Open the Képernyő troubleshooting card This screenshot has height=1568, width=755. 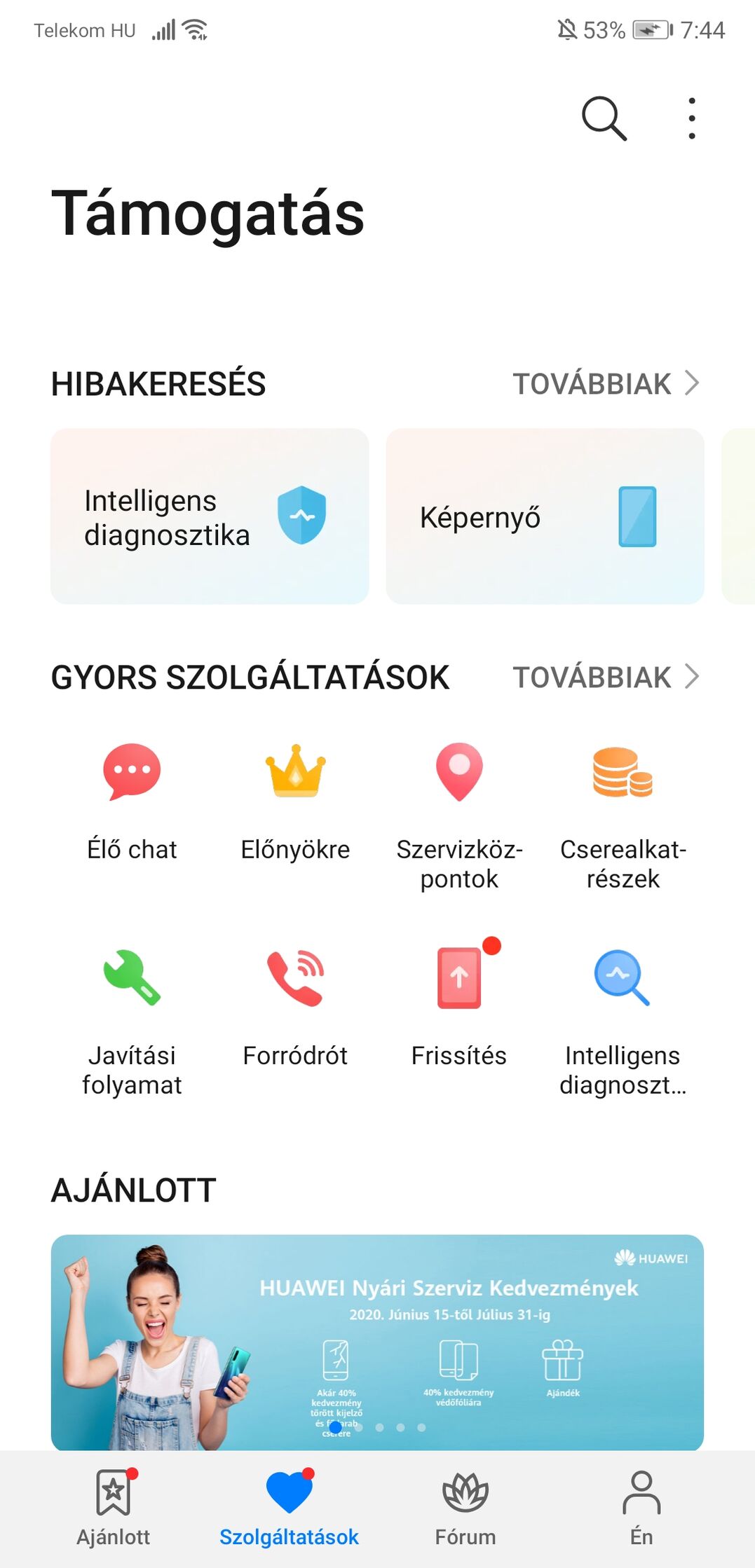[545, 516]
